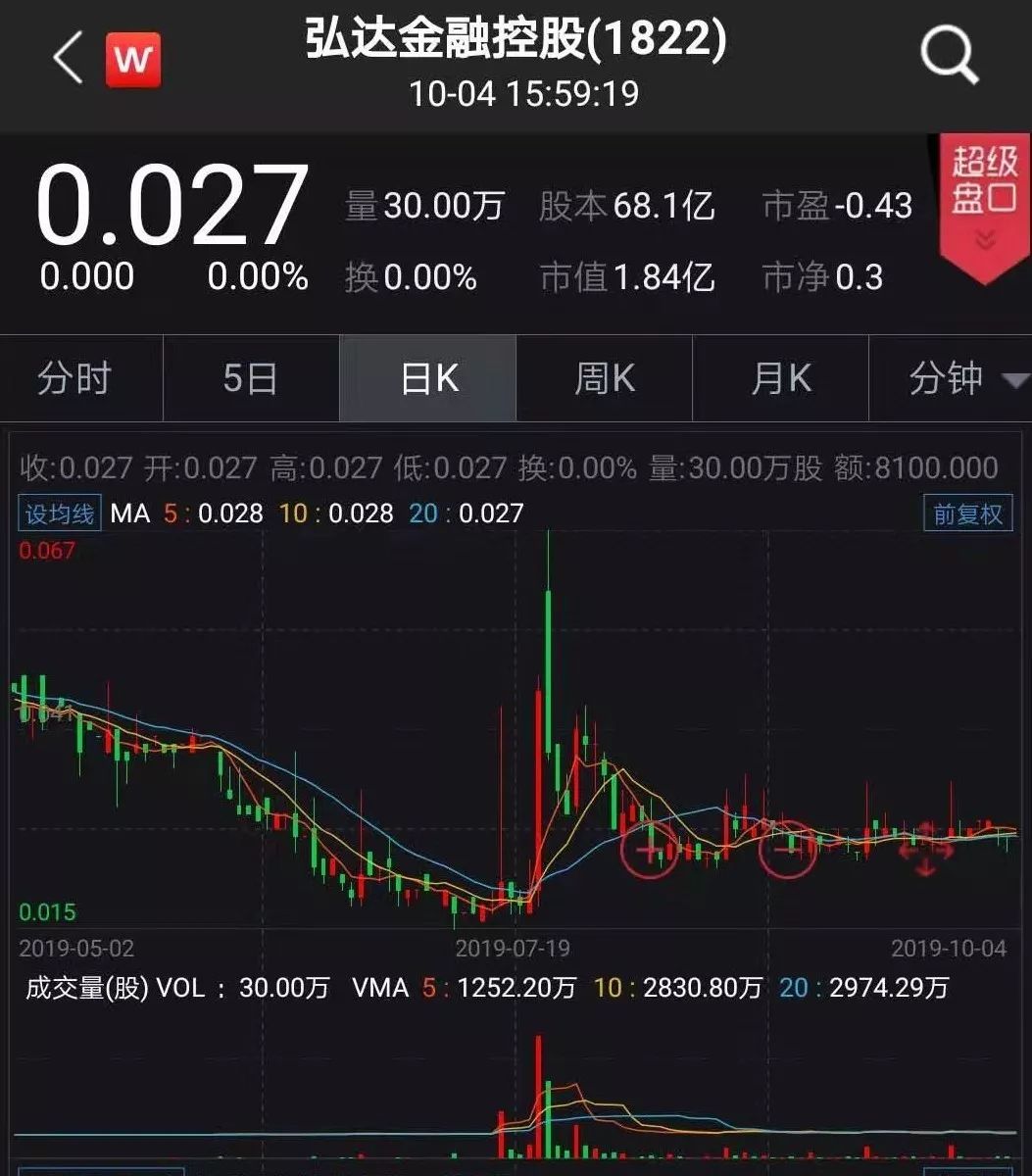Expand the 超级盘口 panel via its down chevron
This screenshot has width=1032, height=1176.
[981, 238]
